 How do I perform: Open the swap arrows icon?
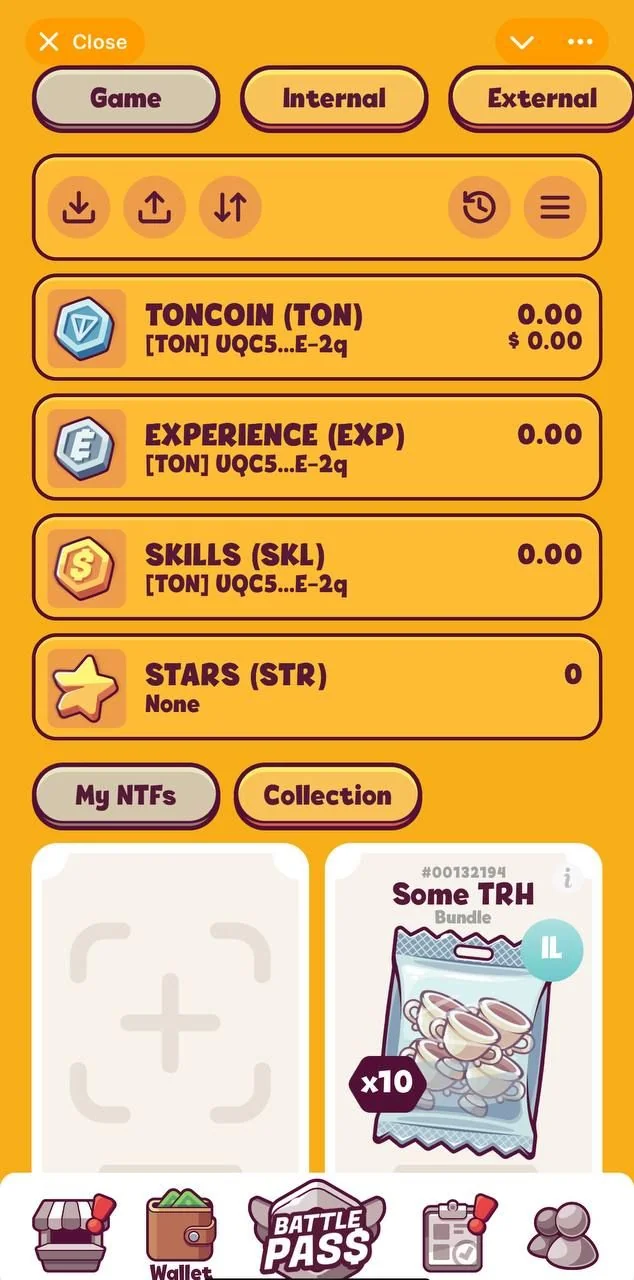[230, 207]
